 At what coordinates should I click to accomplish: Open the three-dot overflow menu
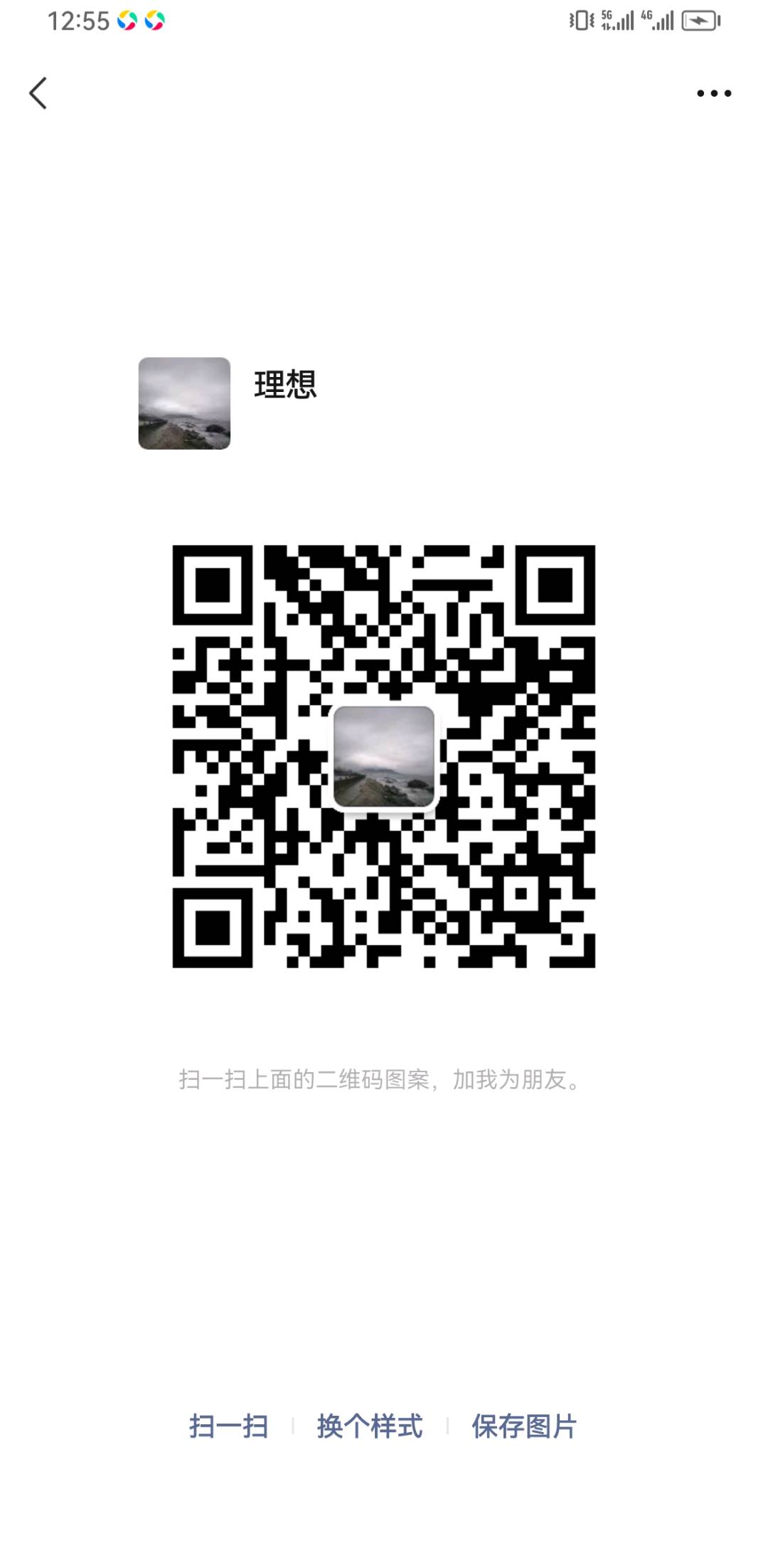714,93
